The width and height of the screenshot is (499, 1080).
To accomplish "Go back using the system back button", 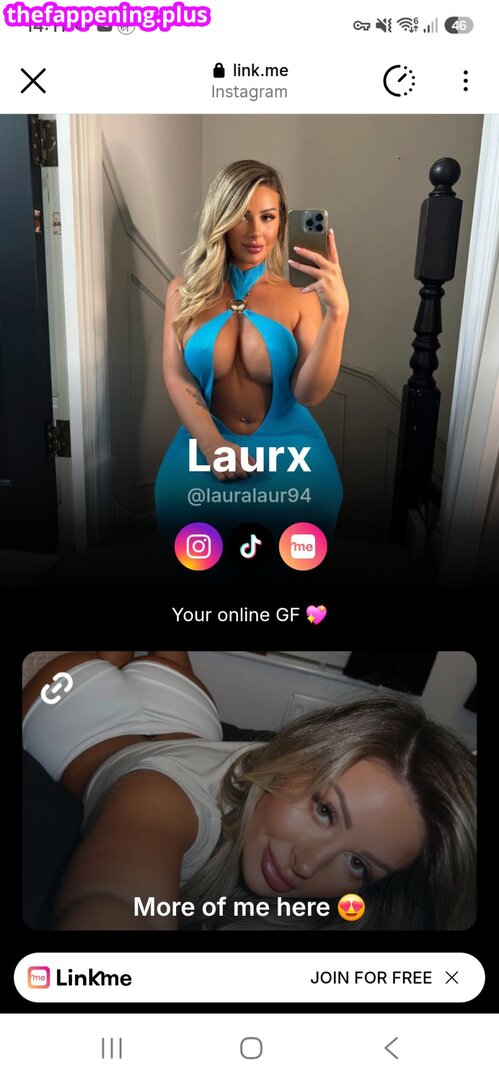I will [x=391, y=1048].
